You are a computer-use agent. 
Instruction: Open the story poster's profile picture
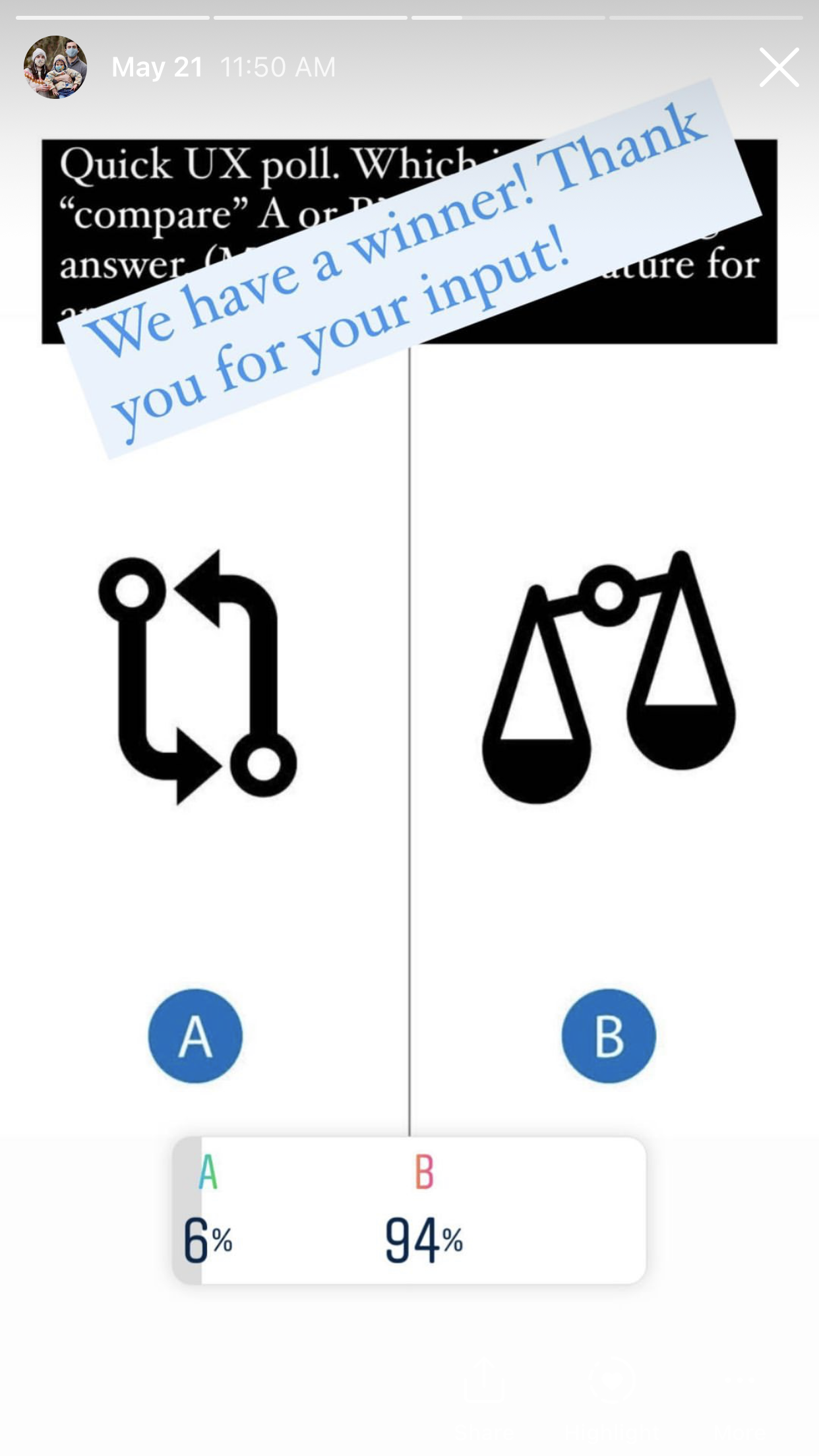click(x=55, y=67)
